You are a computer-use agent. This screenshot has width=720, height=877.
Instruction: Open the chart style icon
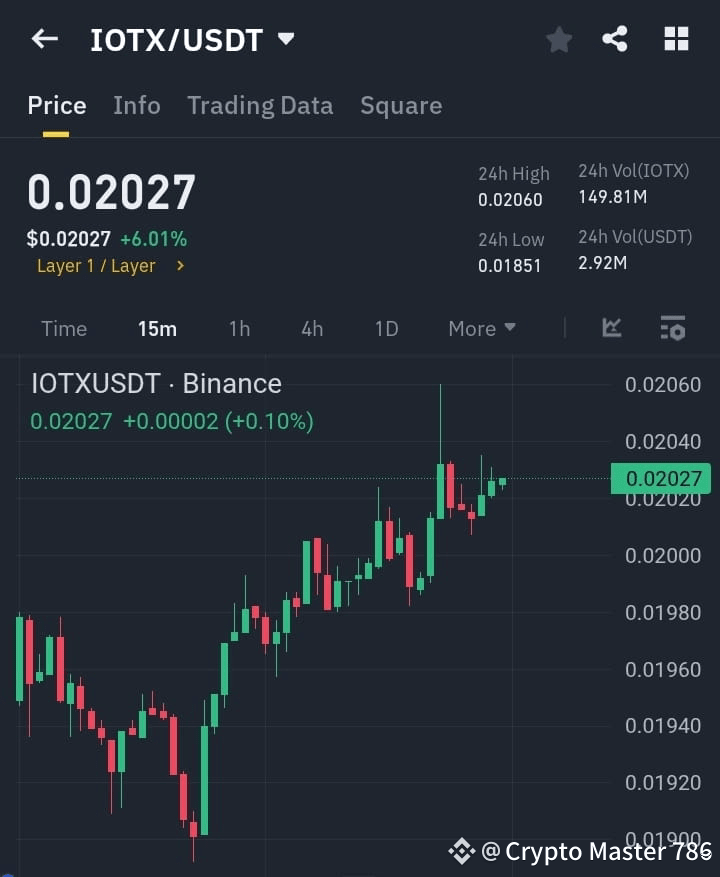[x=611, y=328]
